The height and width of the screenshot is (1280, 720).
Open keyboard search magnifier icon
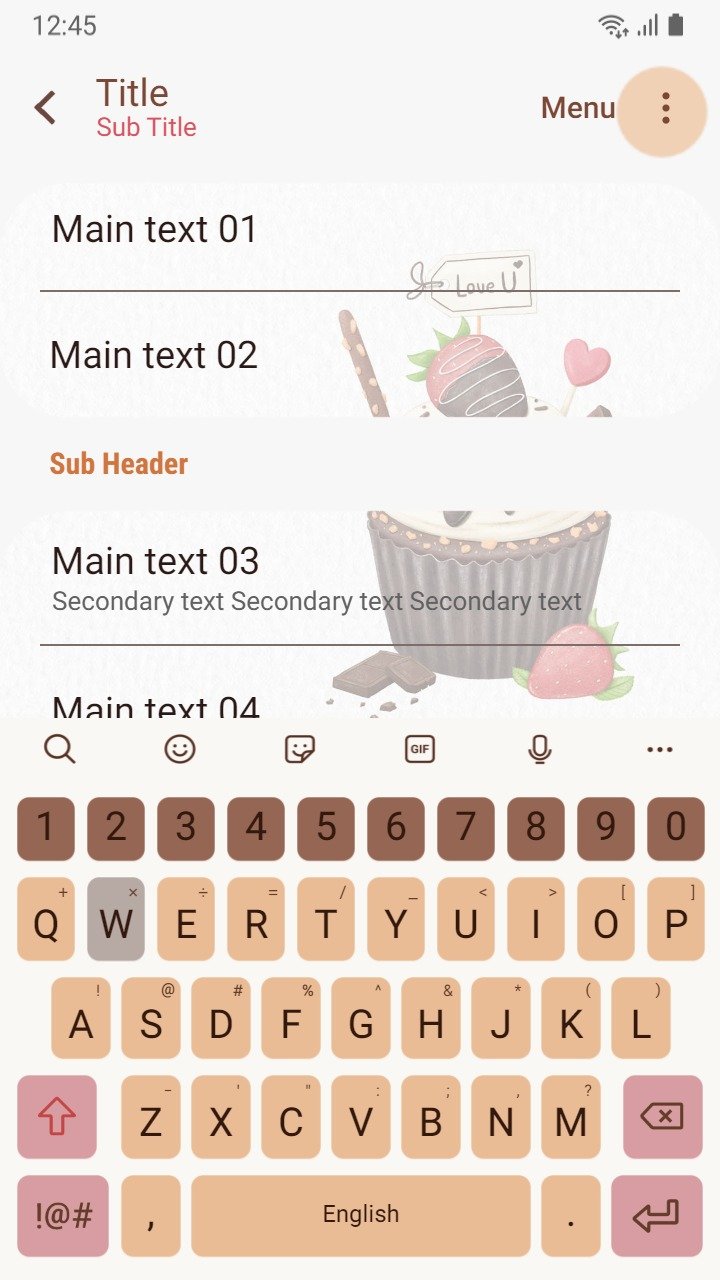point(60,749)
